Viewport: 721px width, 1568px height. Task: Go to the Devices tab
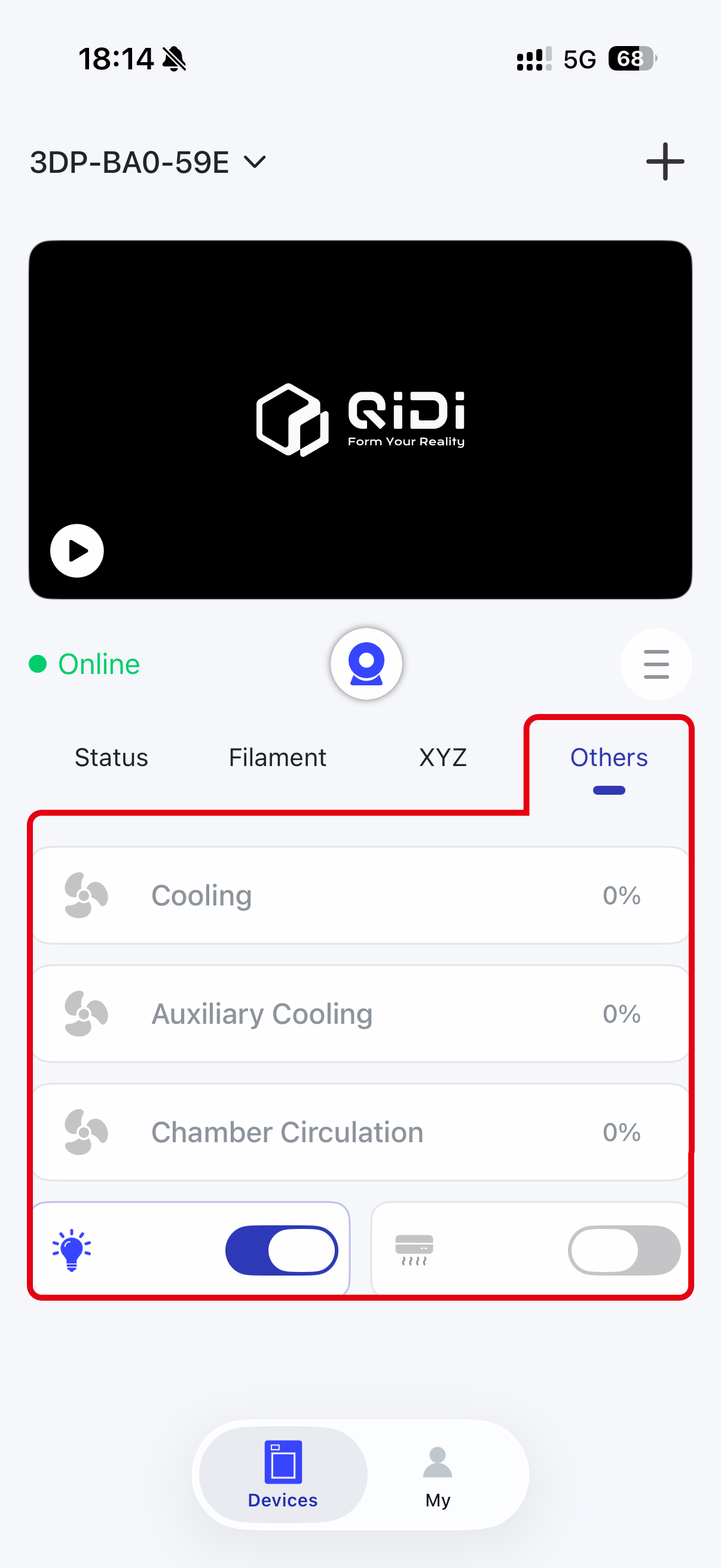(x=283, y=1474)
